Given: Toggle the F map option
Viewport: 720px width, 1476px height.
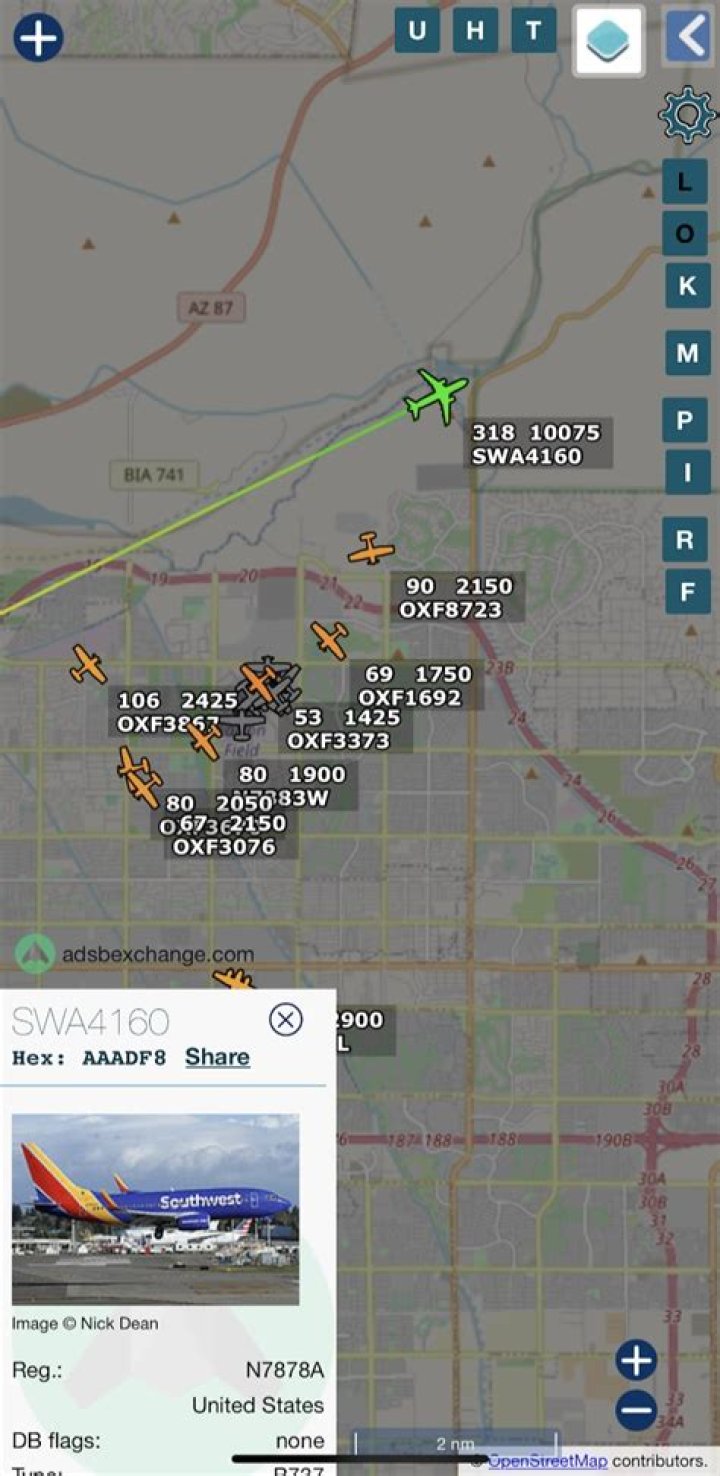Looking at the screenshot, I should (687, 591).
